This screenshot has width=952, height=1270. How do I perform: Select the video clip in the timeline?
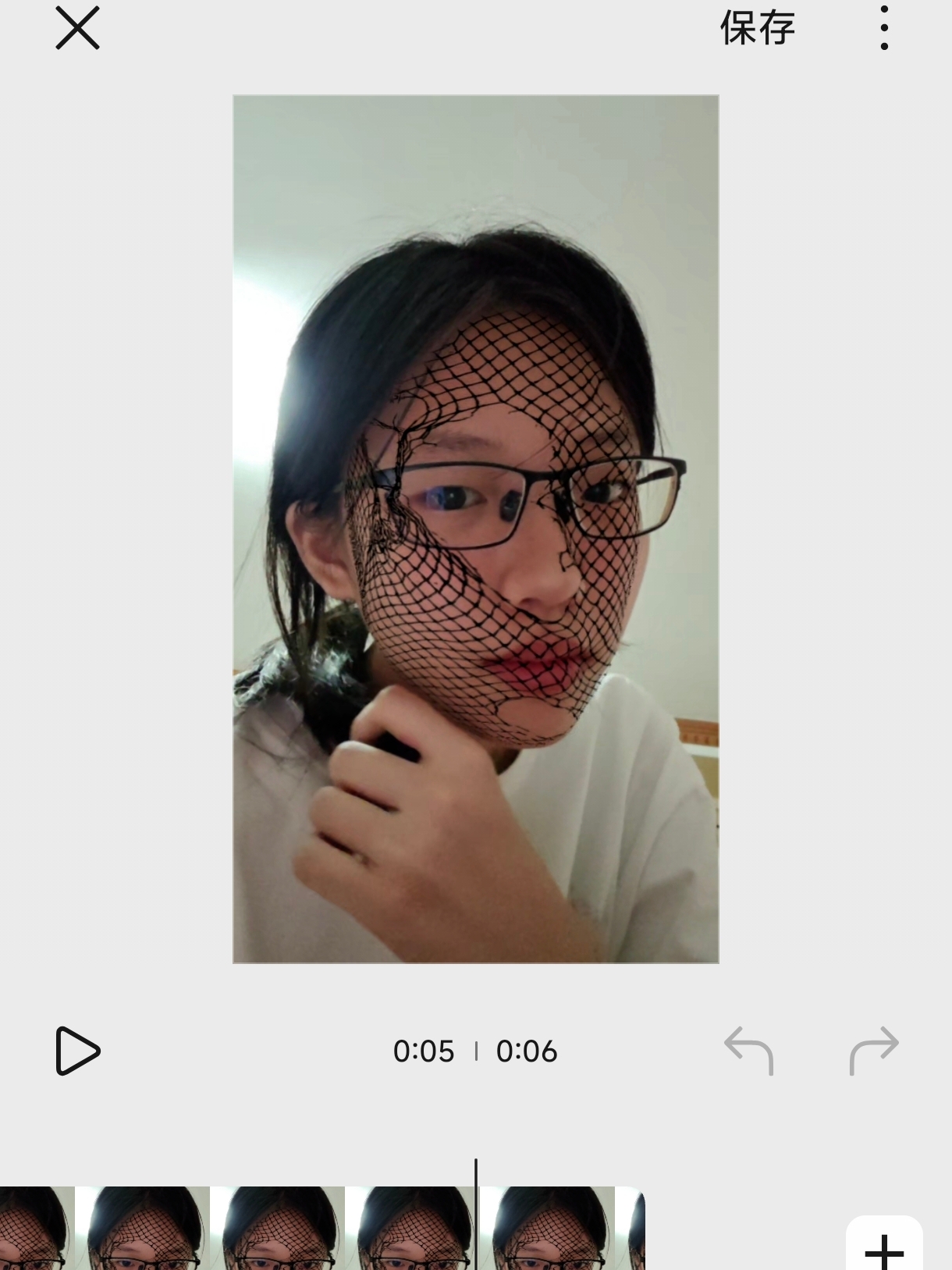click(322, 1228)
